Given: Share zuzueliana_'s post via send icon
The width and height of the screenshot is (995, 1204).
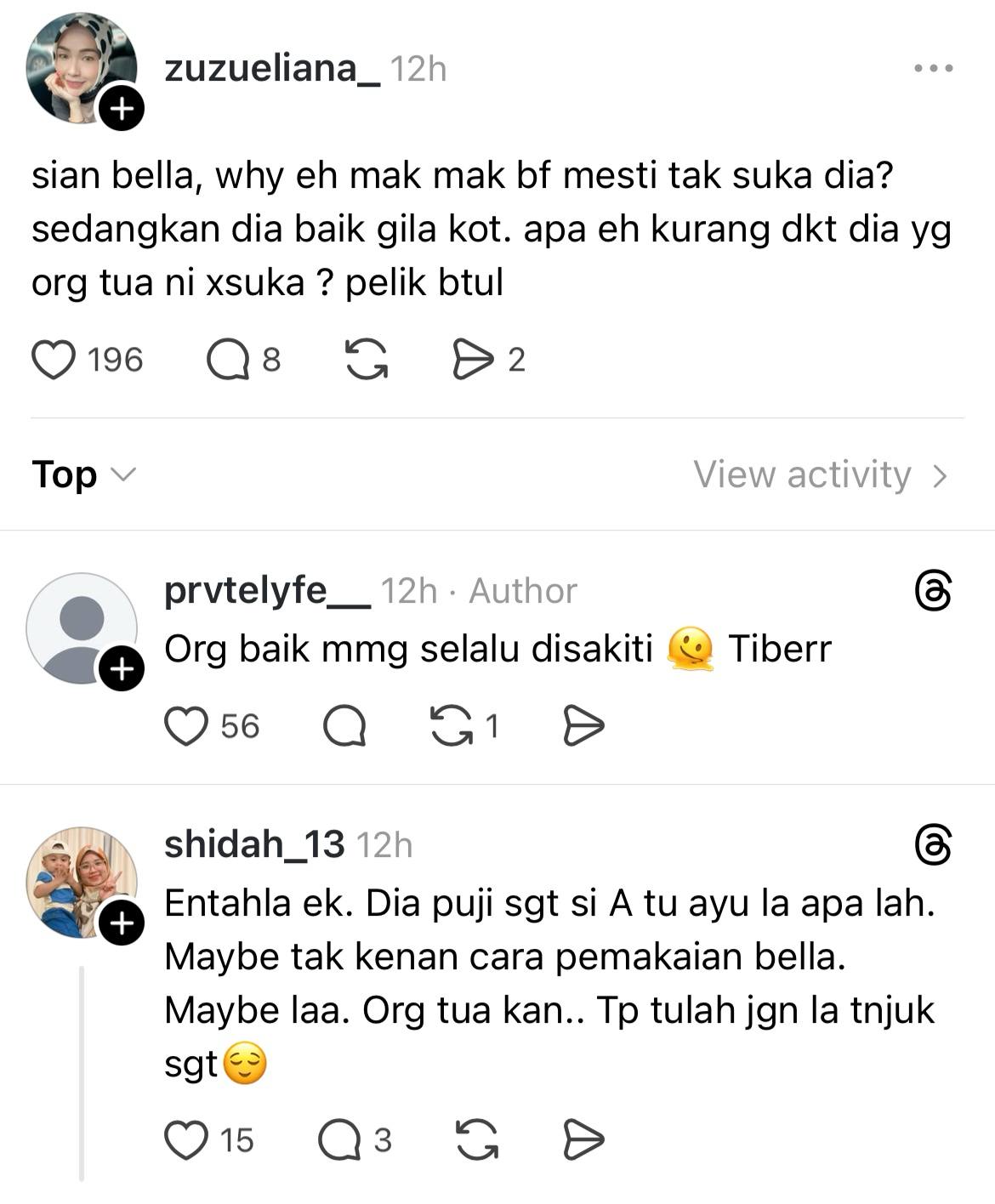Looking at the screenshot, I should click(x=472, y=360).
